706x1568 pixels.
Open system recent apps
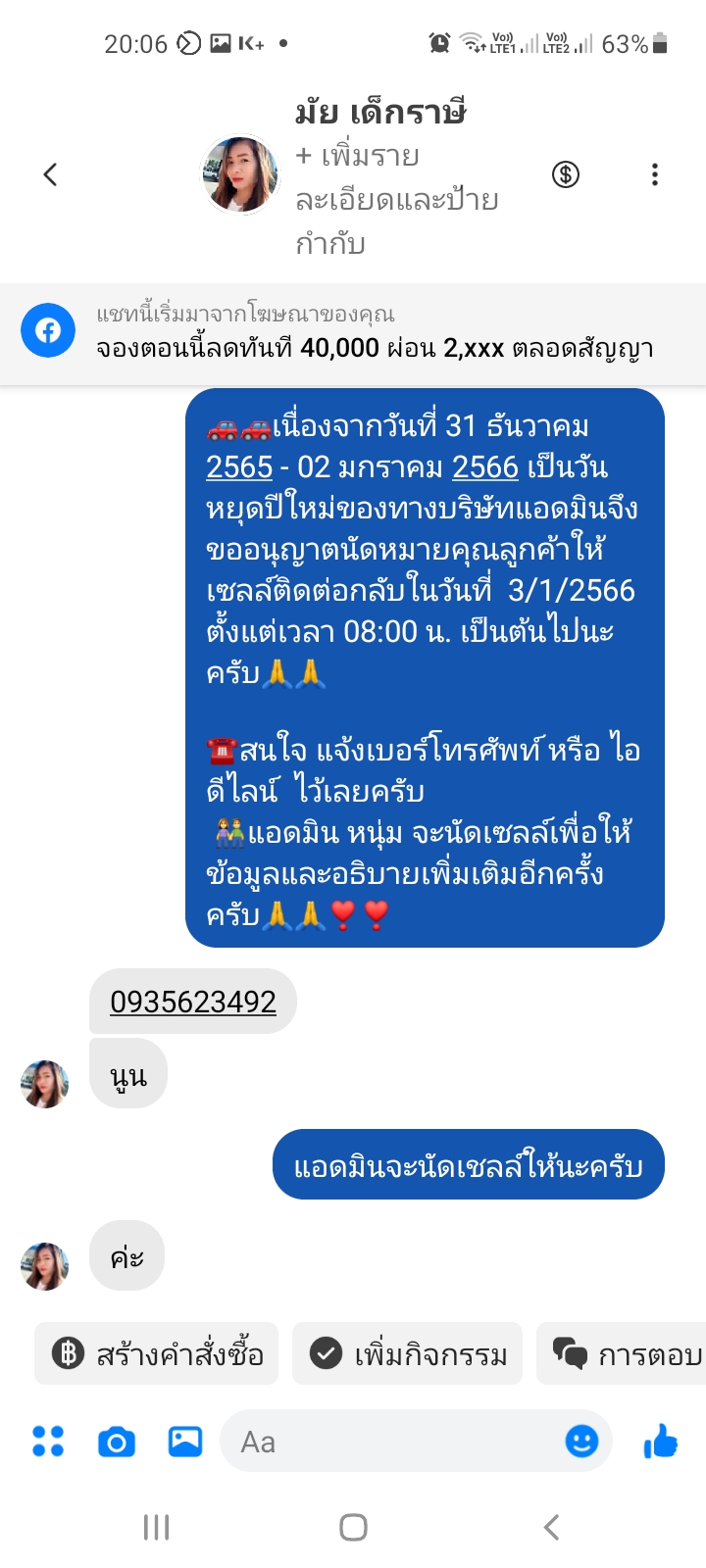pyautogui.click(x=157, y=1527)
